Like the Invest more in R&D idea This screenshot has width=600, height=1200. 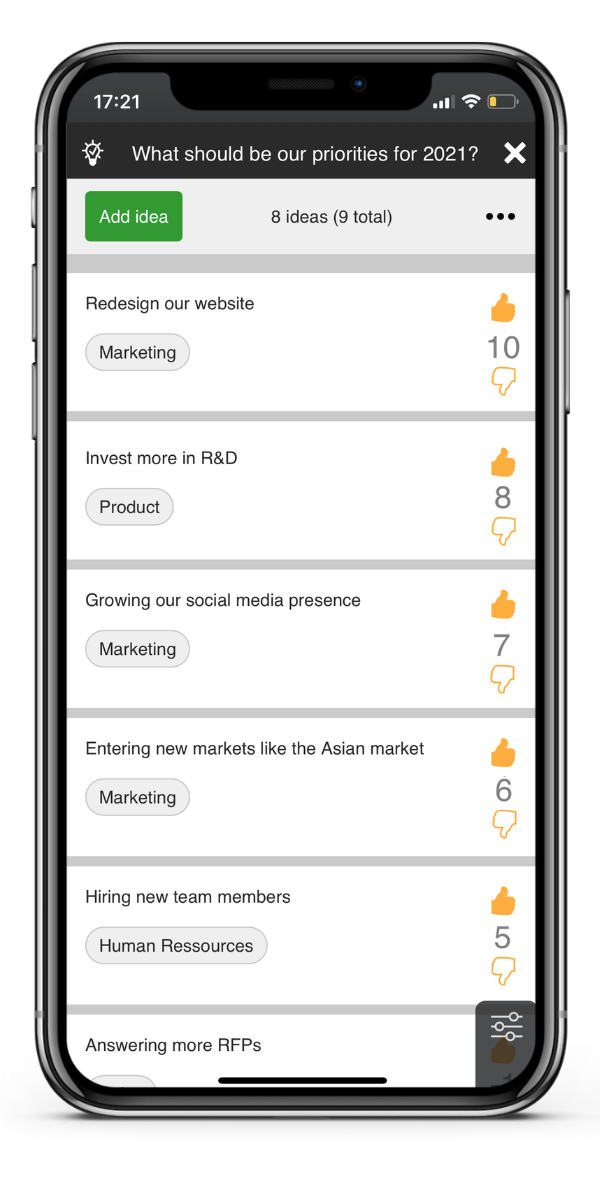click(x=503, y=462)
